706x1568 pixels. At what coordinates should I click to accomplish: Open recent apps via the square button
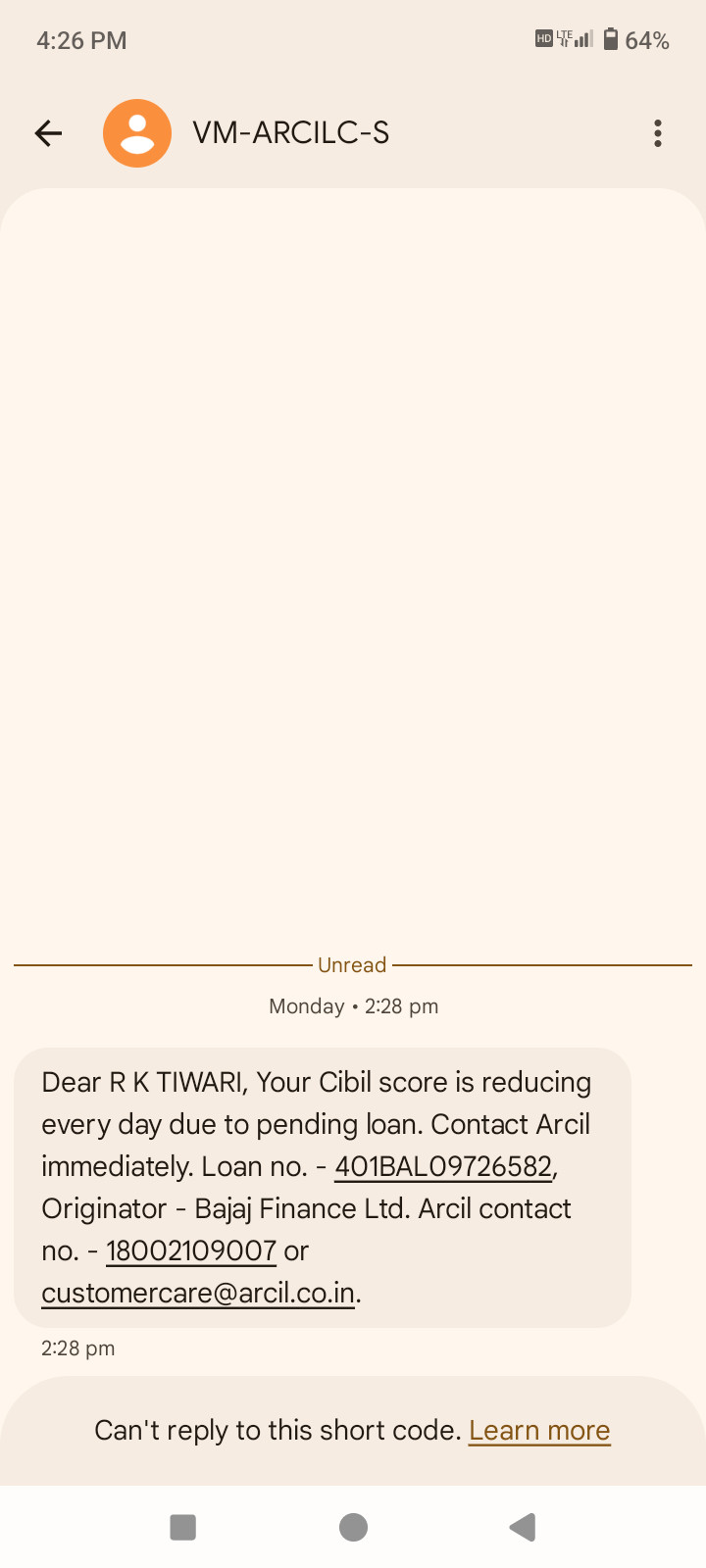point(183,1527)
